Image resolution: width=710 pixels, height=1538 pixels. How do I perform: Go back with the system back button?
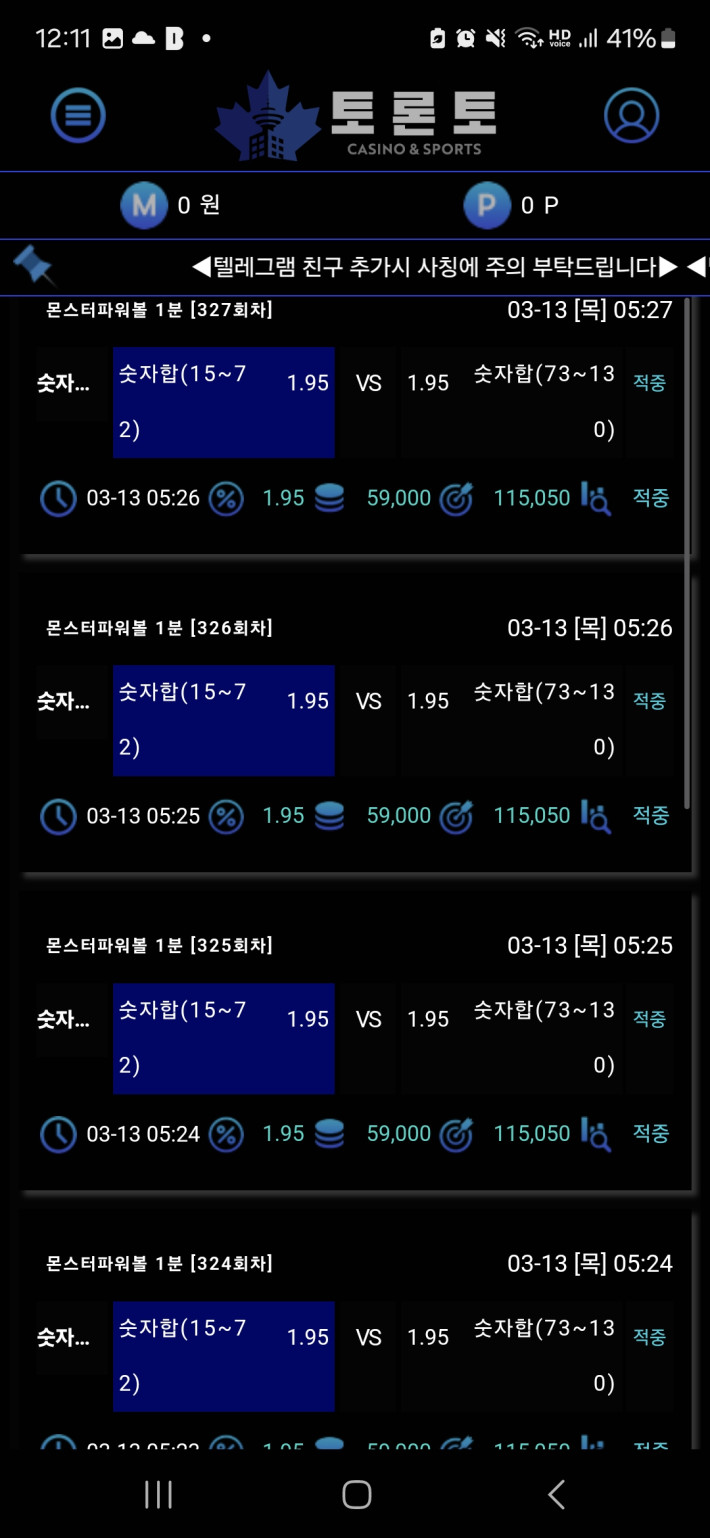(x=557, y=1494)
